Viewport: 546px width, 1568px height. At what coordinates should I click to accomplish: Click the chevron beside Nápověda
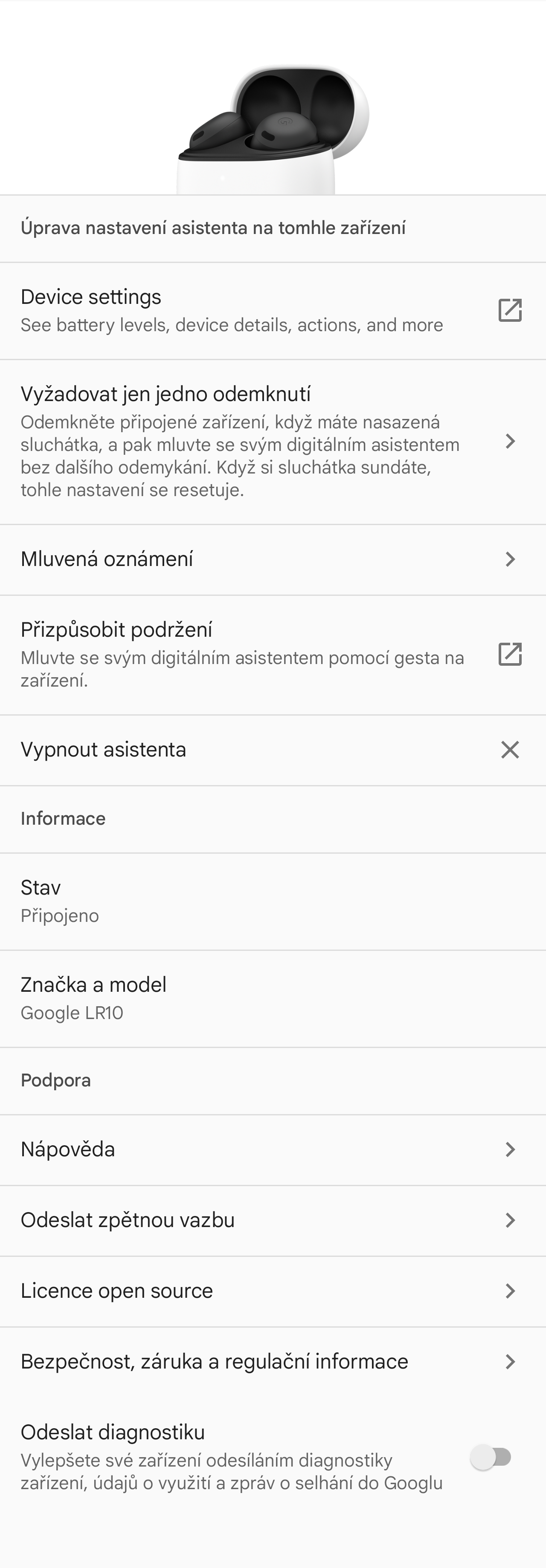coord(510,1149)
